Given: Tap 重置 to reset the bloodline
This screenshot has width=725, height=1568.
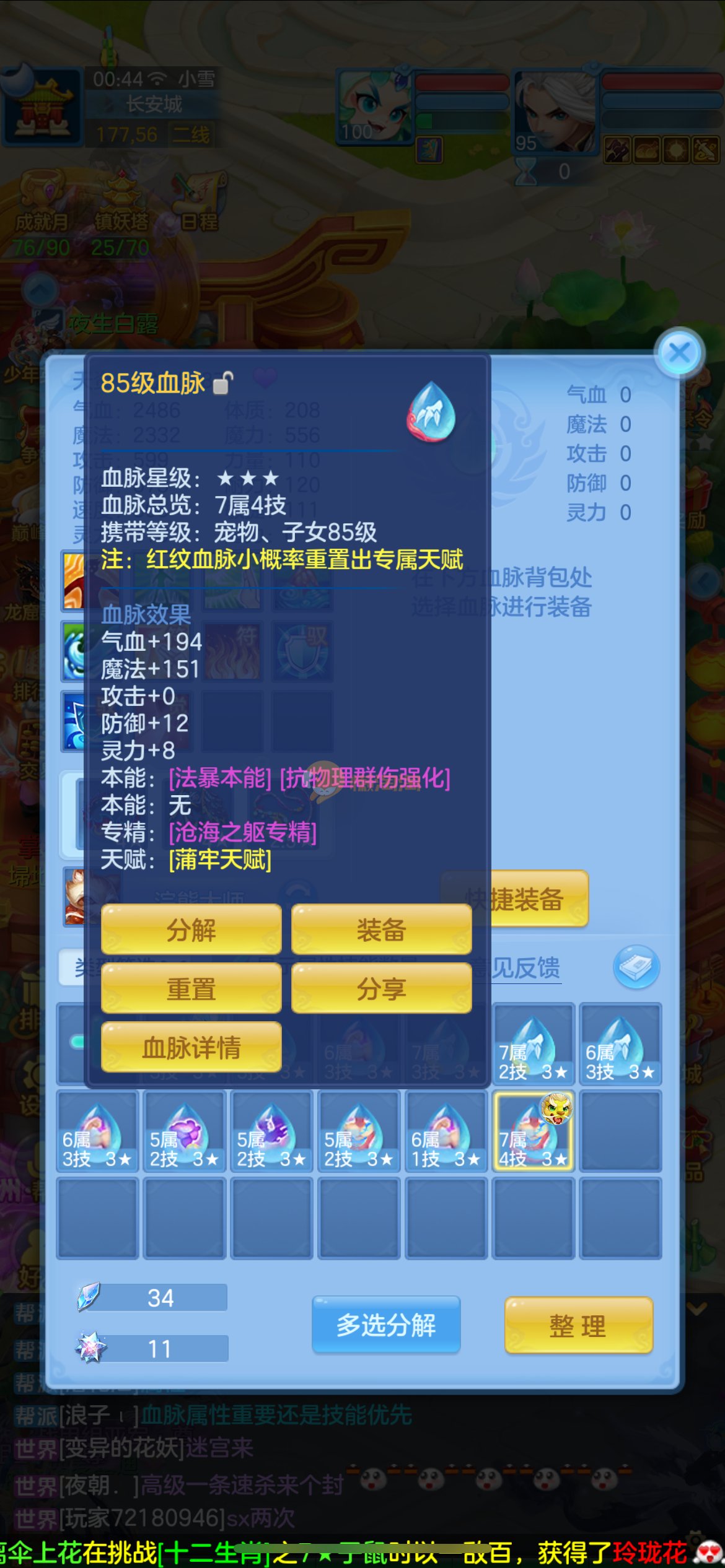Looking at the screenshot, I should [x=191, y=989].
